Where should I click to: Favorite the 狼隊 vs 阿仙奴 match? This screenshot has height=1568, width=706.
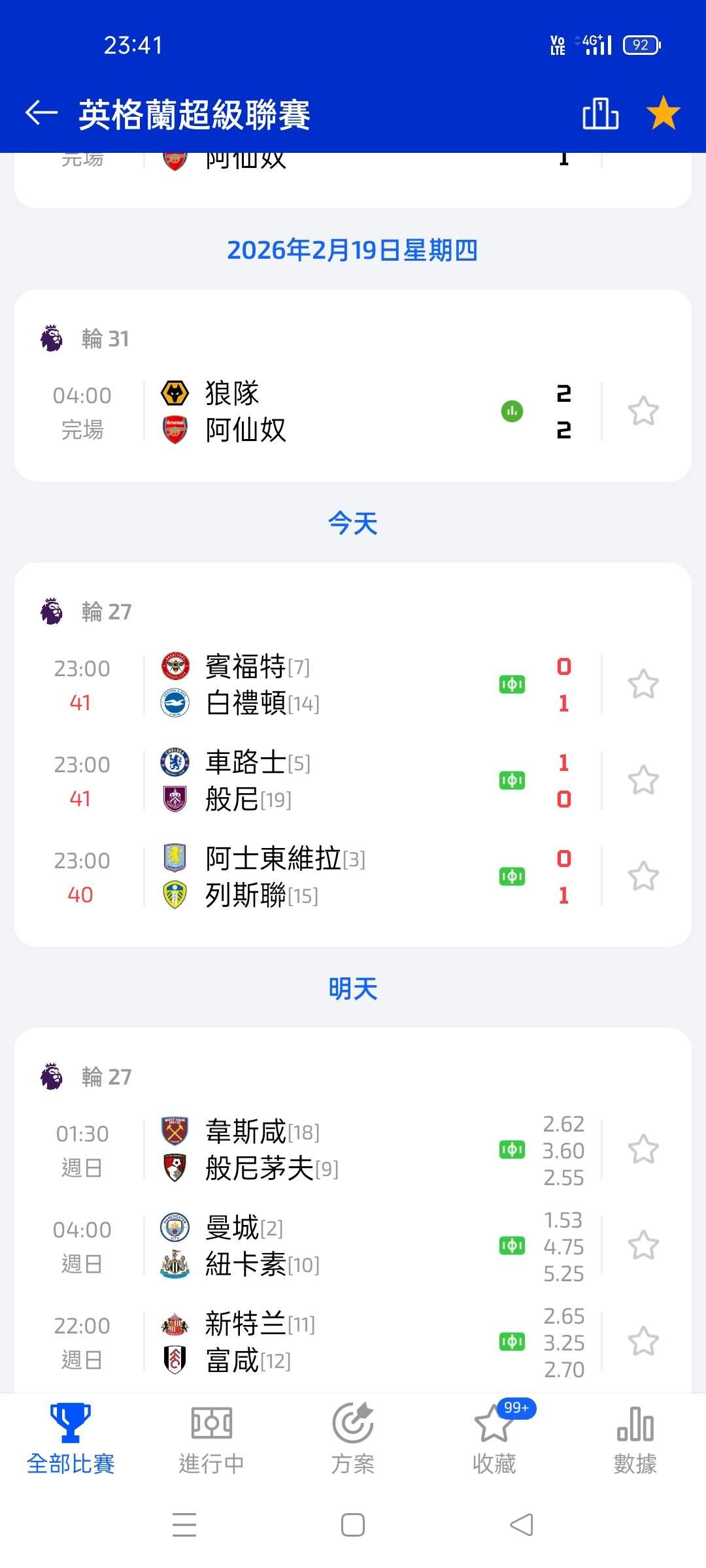click(643, 412)
